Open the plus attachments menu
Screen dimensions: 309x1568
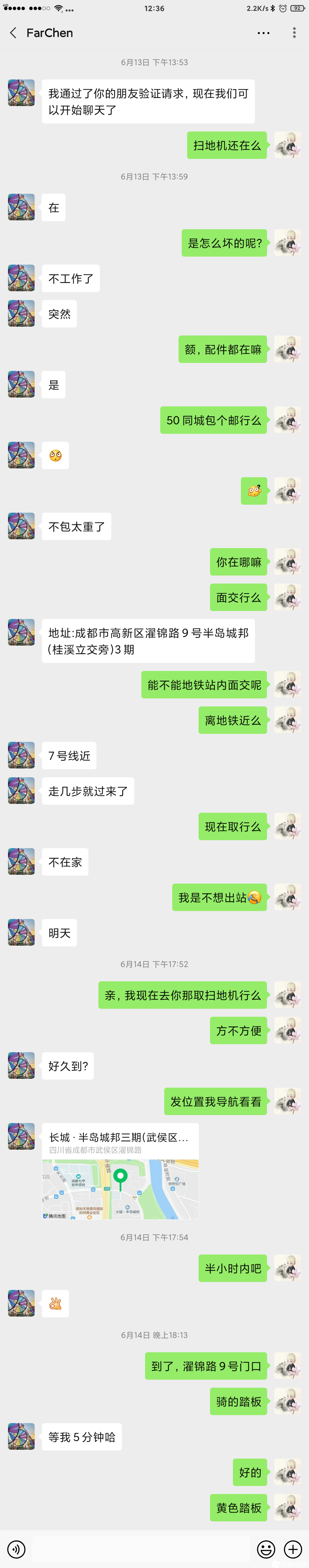[293, 1549]
